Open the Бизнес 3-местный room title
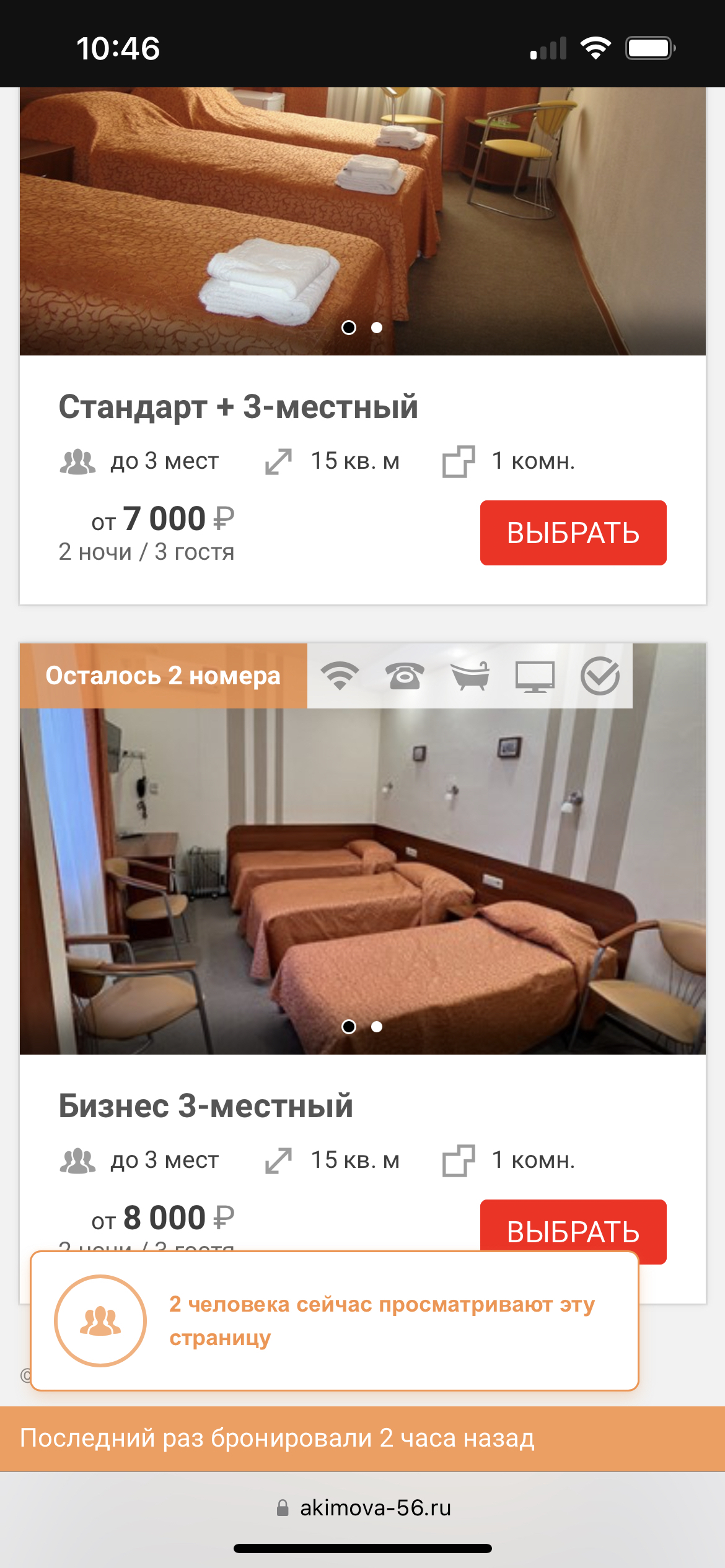The height and width of the screenshot is (1568, 725). click(206, 1106)
